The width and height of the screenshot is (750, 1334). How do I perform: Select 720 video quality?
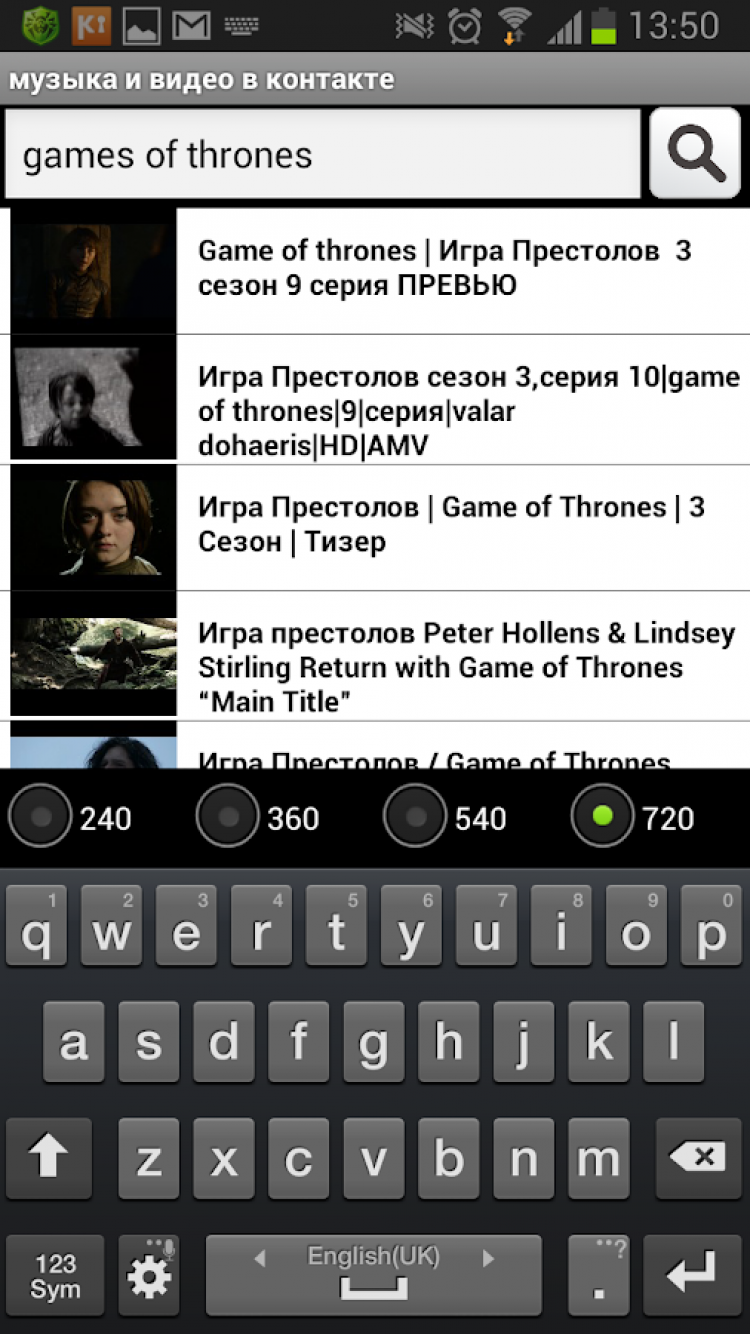tap(603, 817)
